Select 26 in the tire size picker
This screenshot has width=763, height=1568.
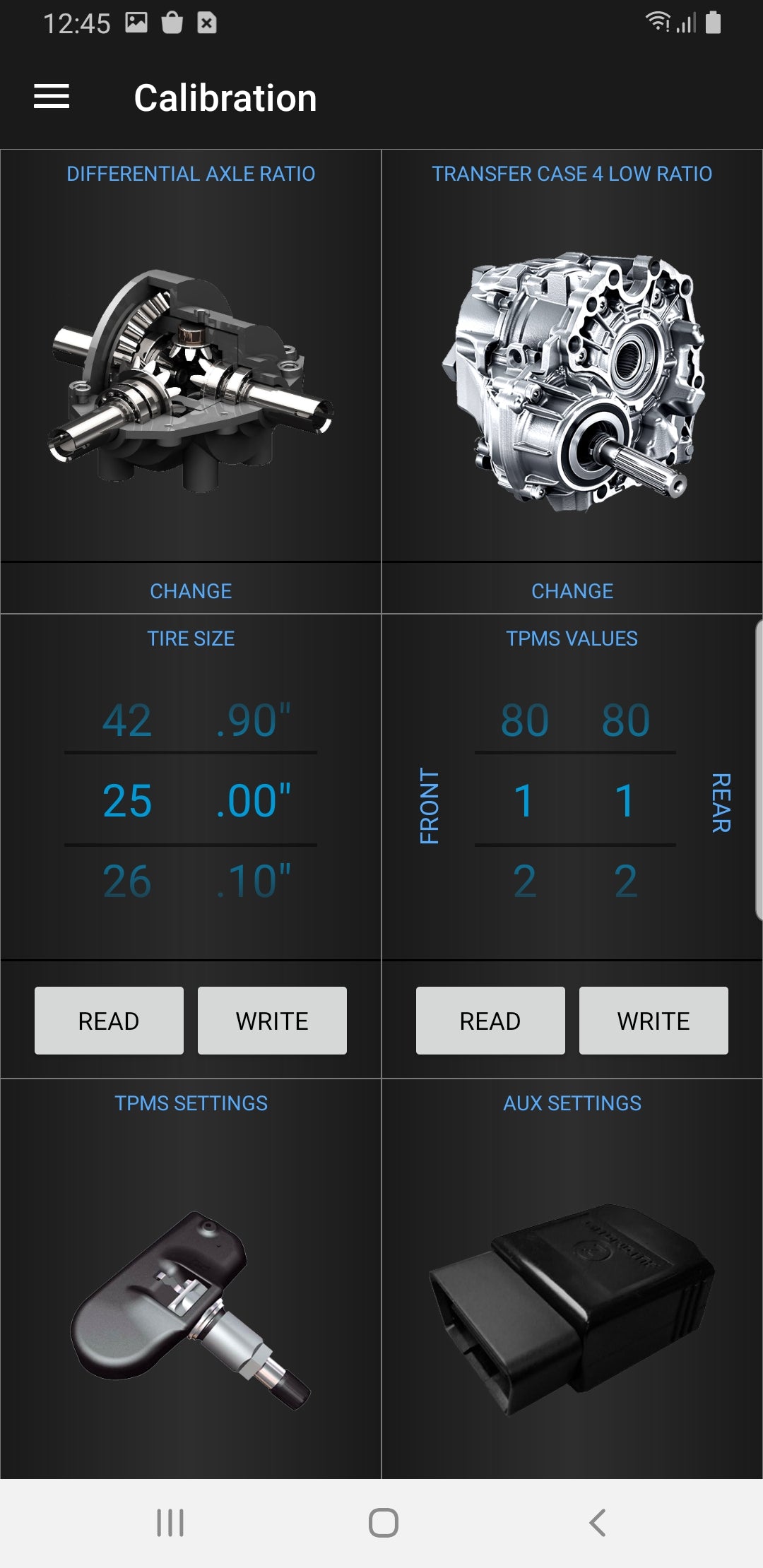click(x=127, y=881)
